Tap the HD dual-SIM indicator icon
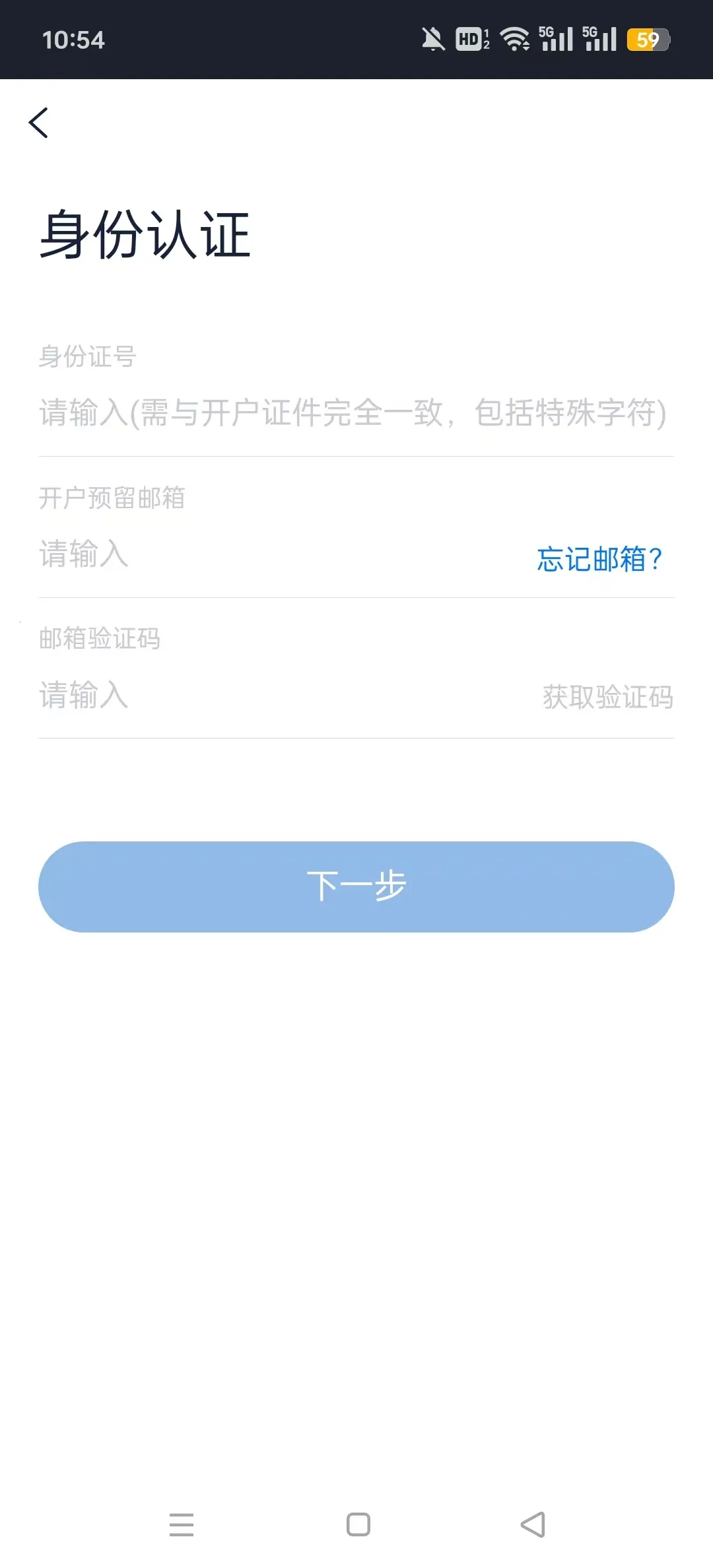713x1568 pixels. point(471,40)
